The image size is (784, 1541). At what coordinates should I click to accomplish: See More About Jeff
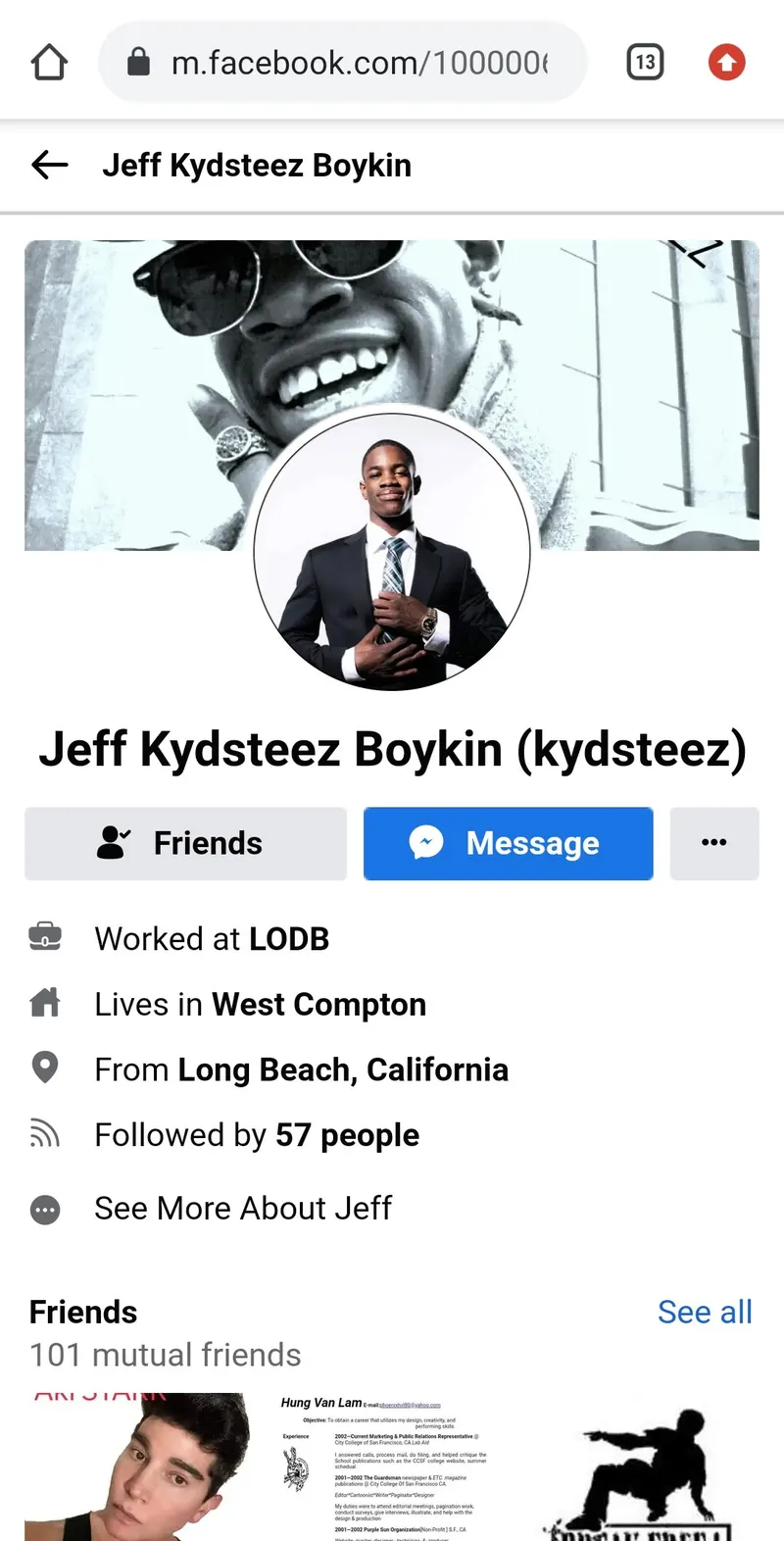pyautogui.click(x=243, y=1209)
